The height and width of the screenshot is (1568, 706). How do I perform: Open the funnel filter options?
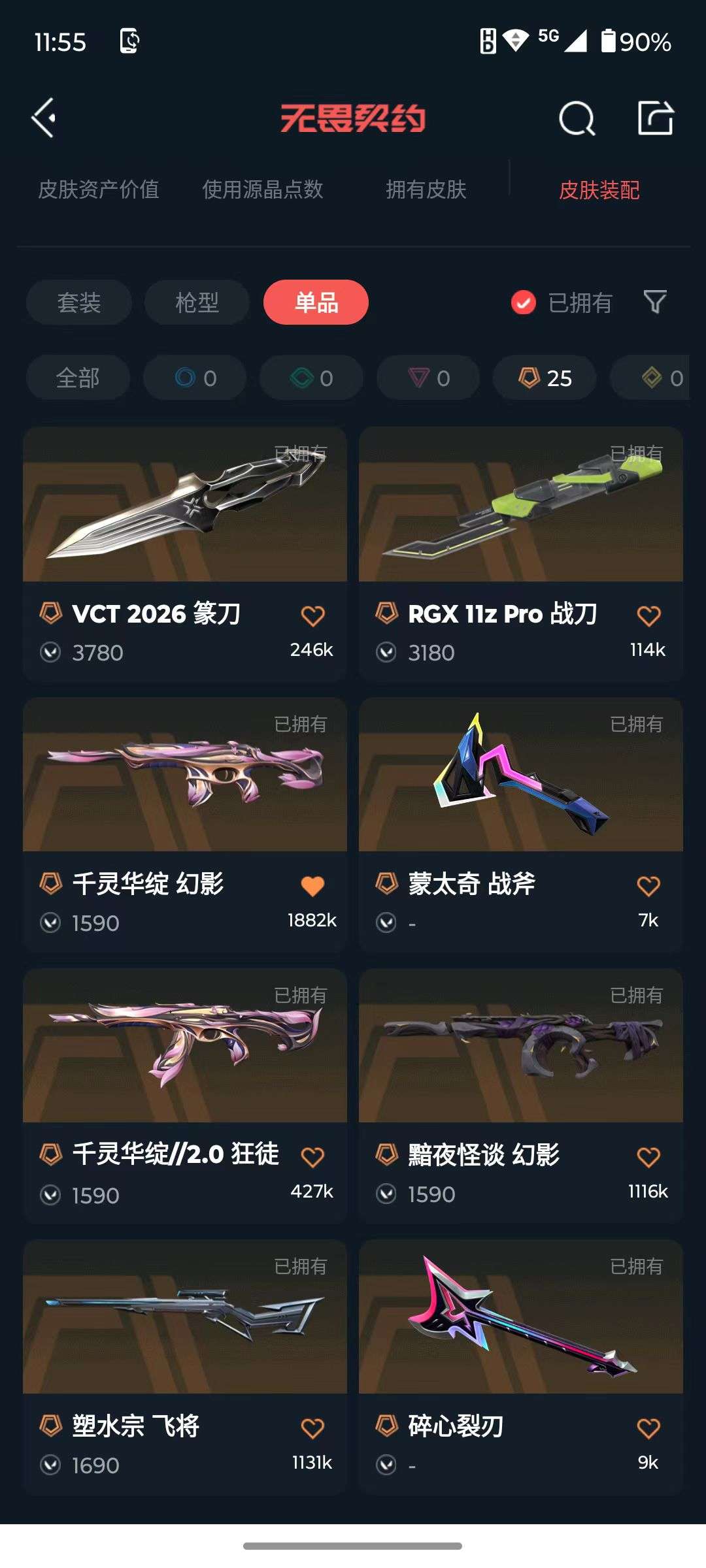[x=655, y=302]
